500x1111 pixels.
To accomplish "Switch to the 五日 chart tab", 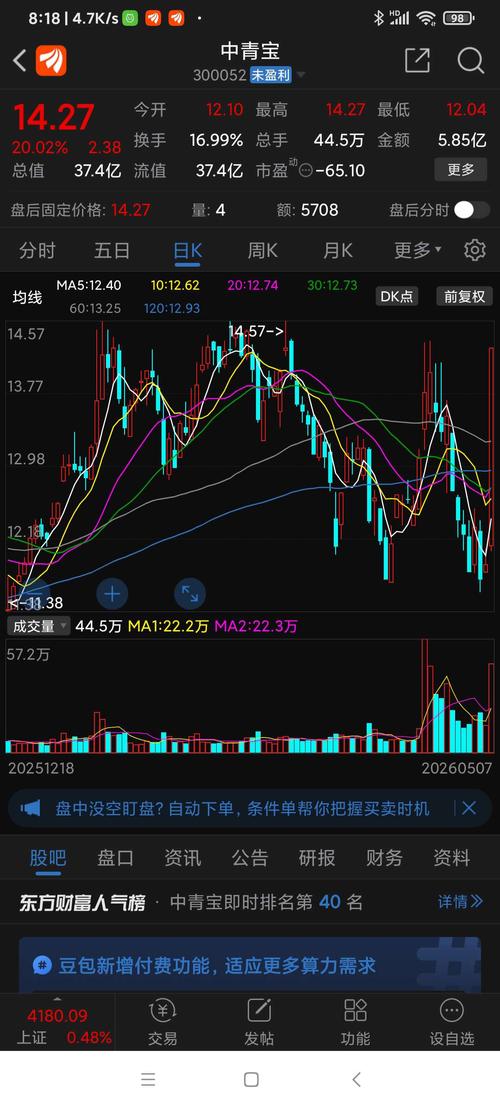I will (x=112, y=250).
